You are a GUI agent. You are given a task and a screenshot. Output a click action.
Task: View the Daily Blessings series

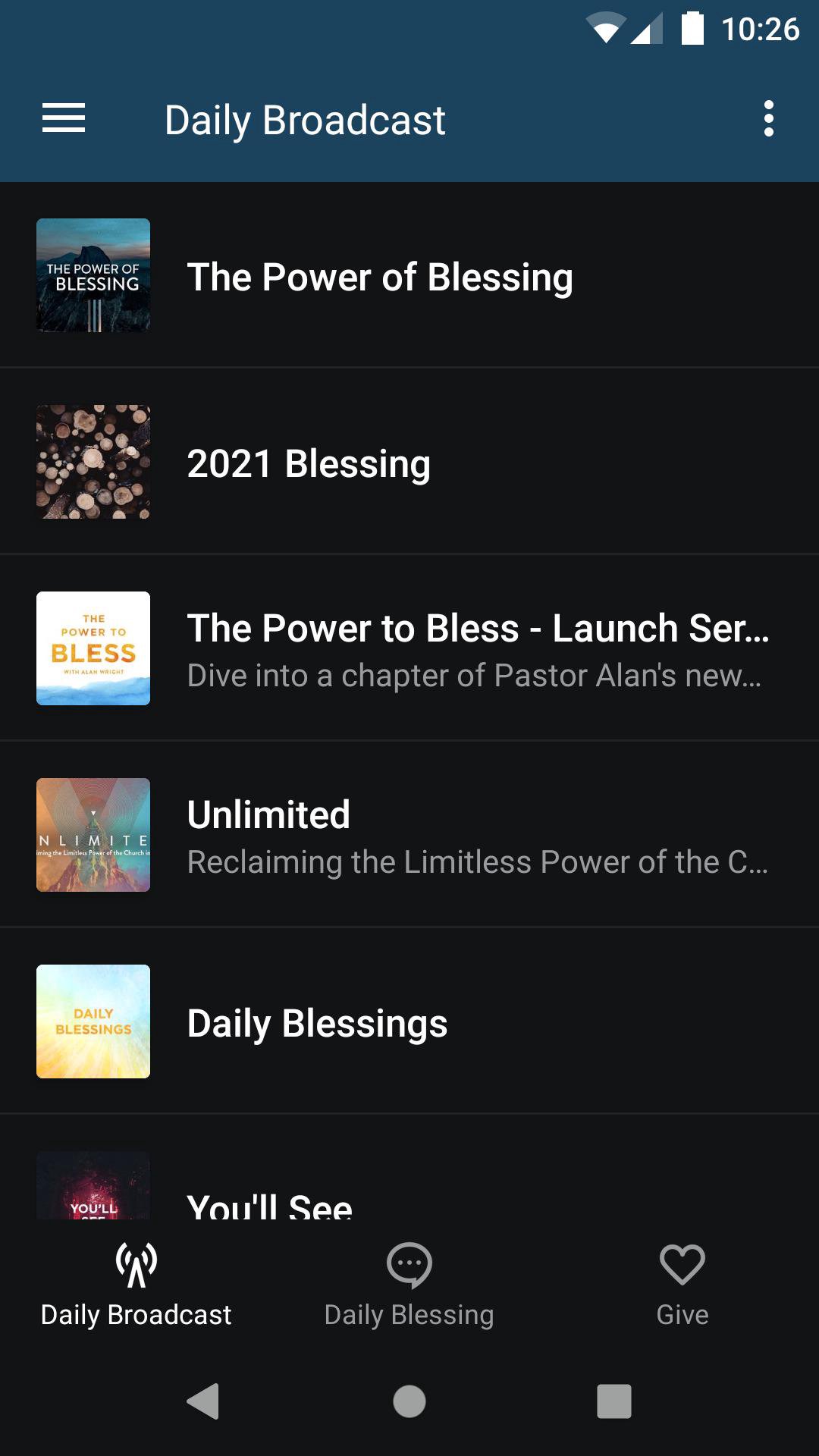tap(409, 1022)
